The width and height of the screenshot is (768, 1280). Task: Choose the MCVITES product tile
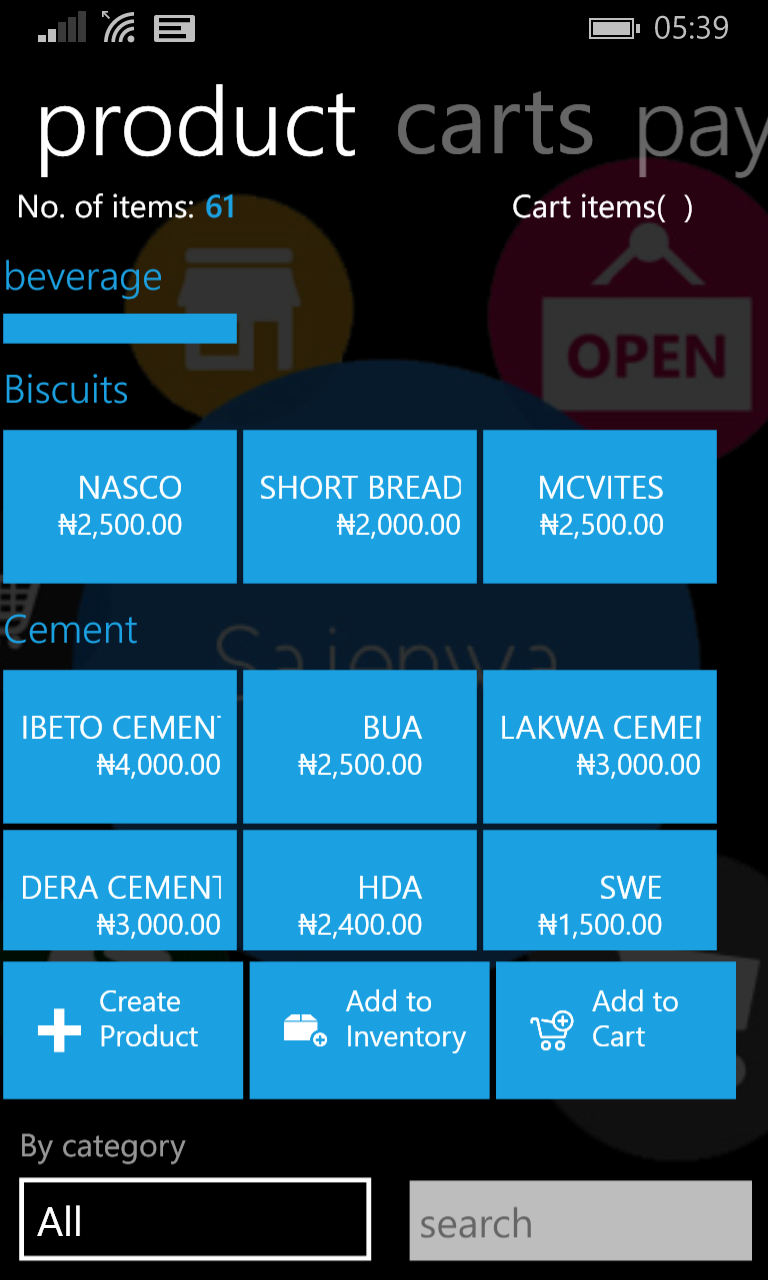[600, 506]
